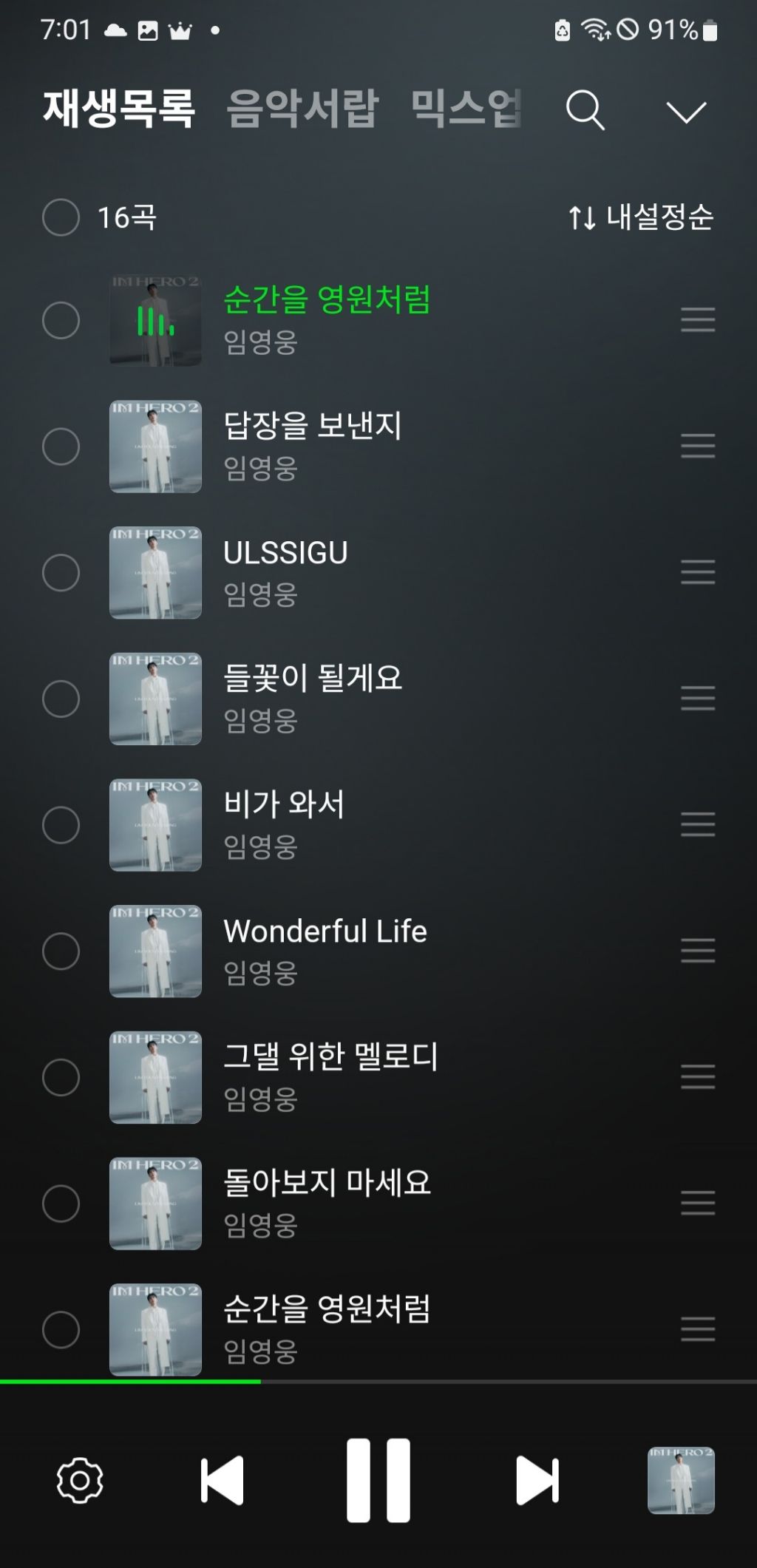Viewport: 757px width, 1568px height.
Task: Select all 16곡 checkbox
Action: click(61, 217)
